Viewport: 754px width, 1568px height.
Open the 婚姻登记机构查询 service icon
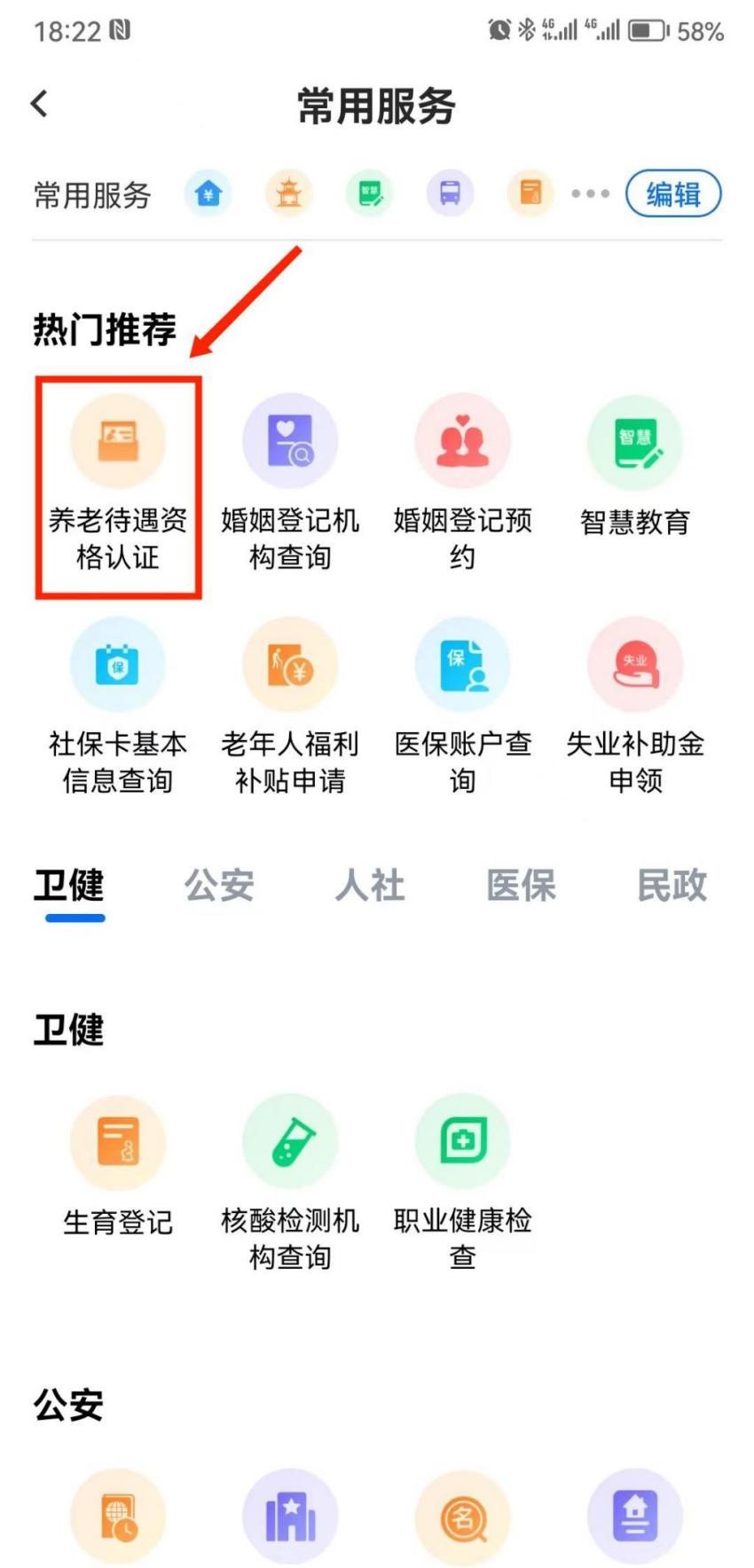[x=291, y=442]
